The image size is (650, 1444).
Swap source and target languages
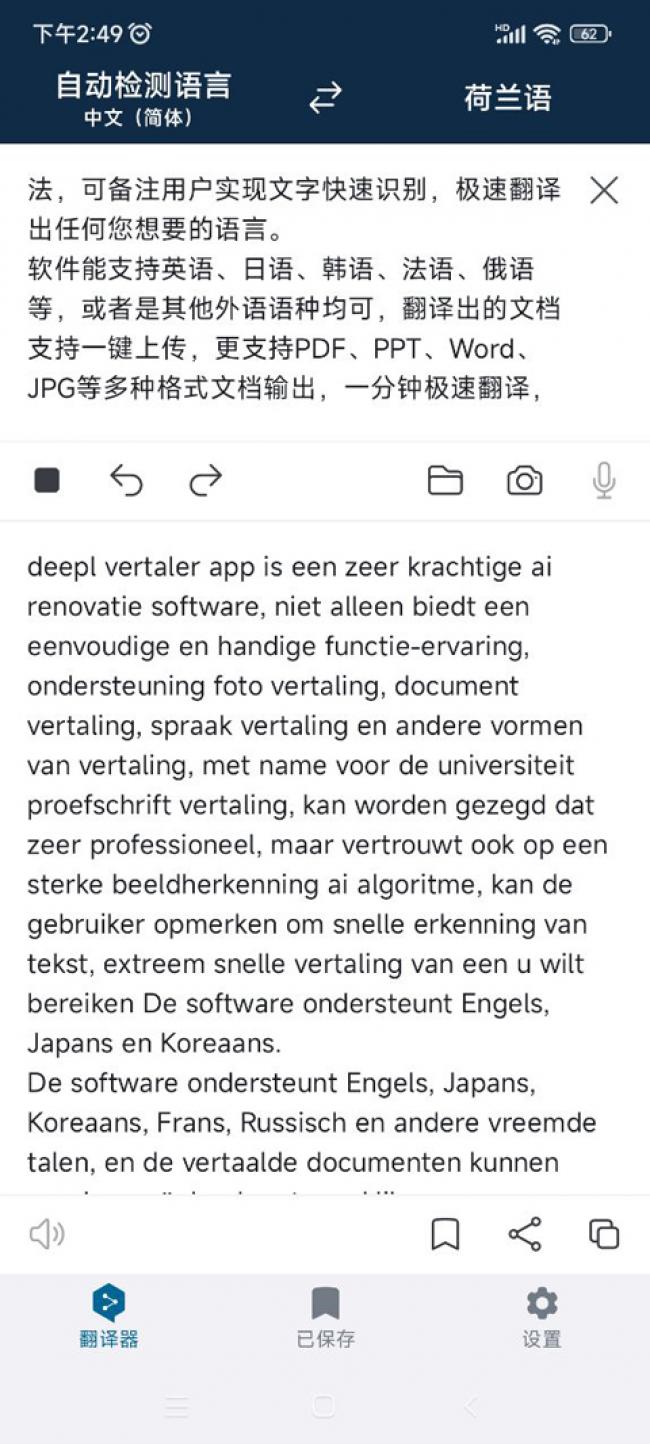325,98
